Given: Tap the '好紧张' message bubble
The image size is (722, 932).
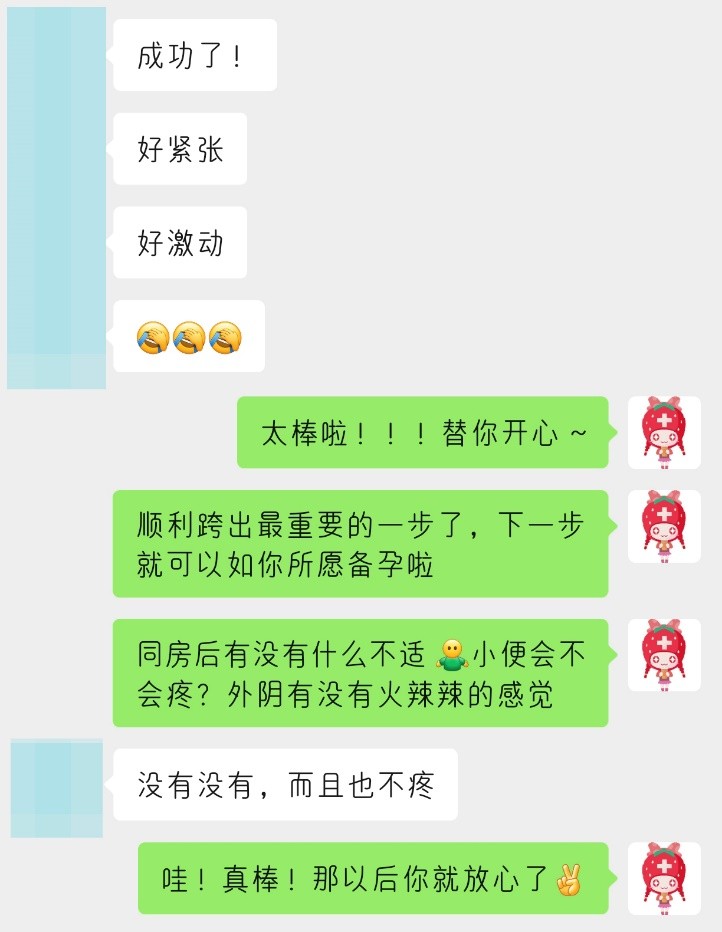Looking at the screenshot, I should 179,148.
